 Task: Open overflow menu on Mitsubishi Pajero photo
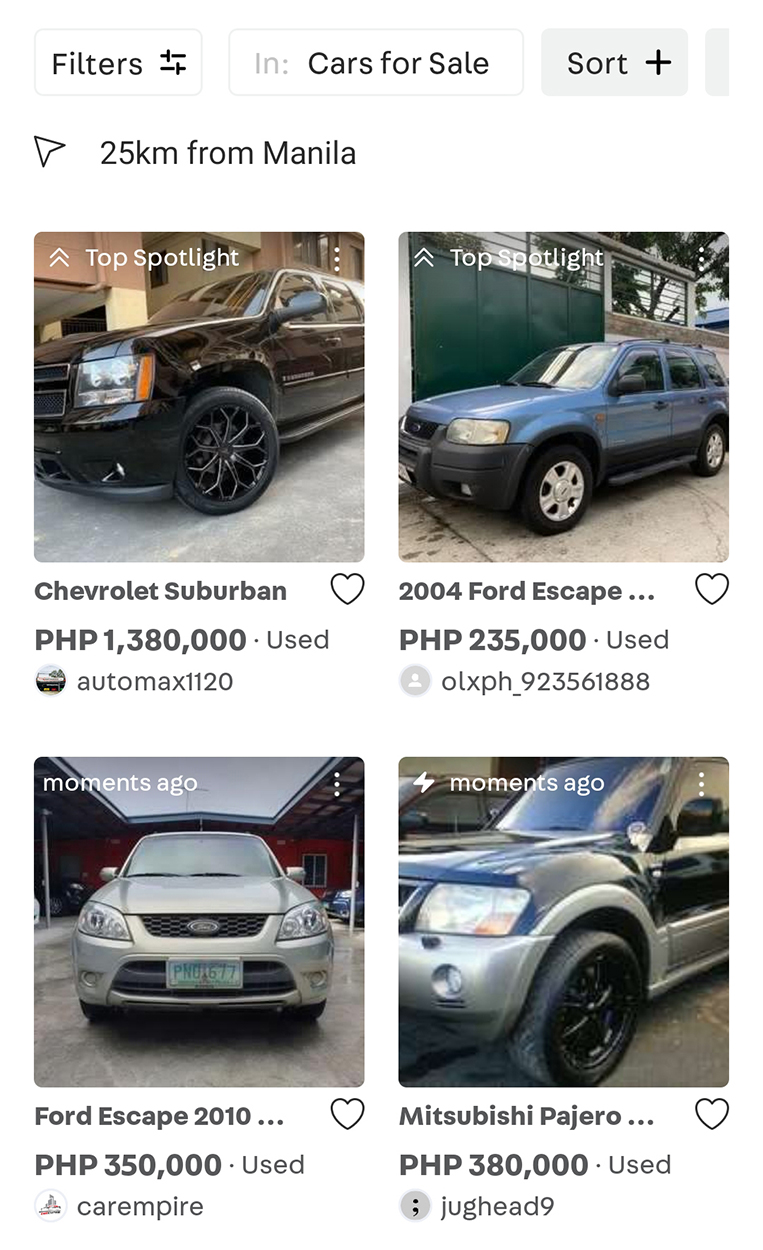tap(701, 784)
